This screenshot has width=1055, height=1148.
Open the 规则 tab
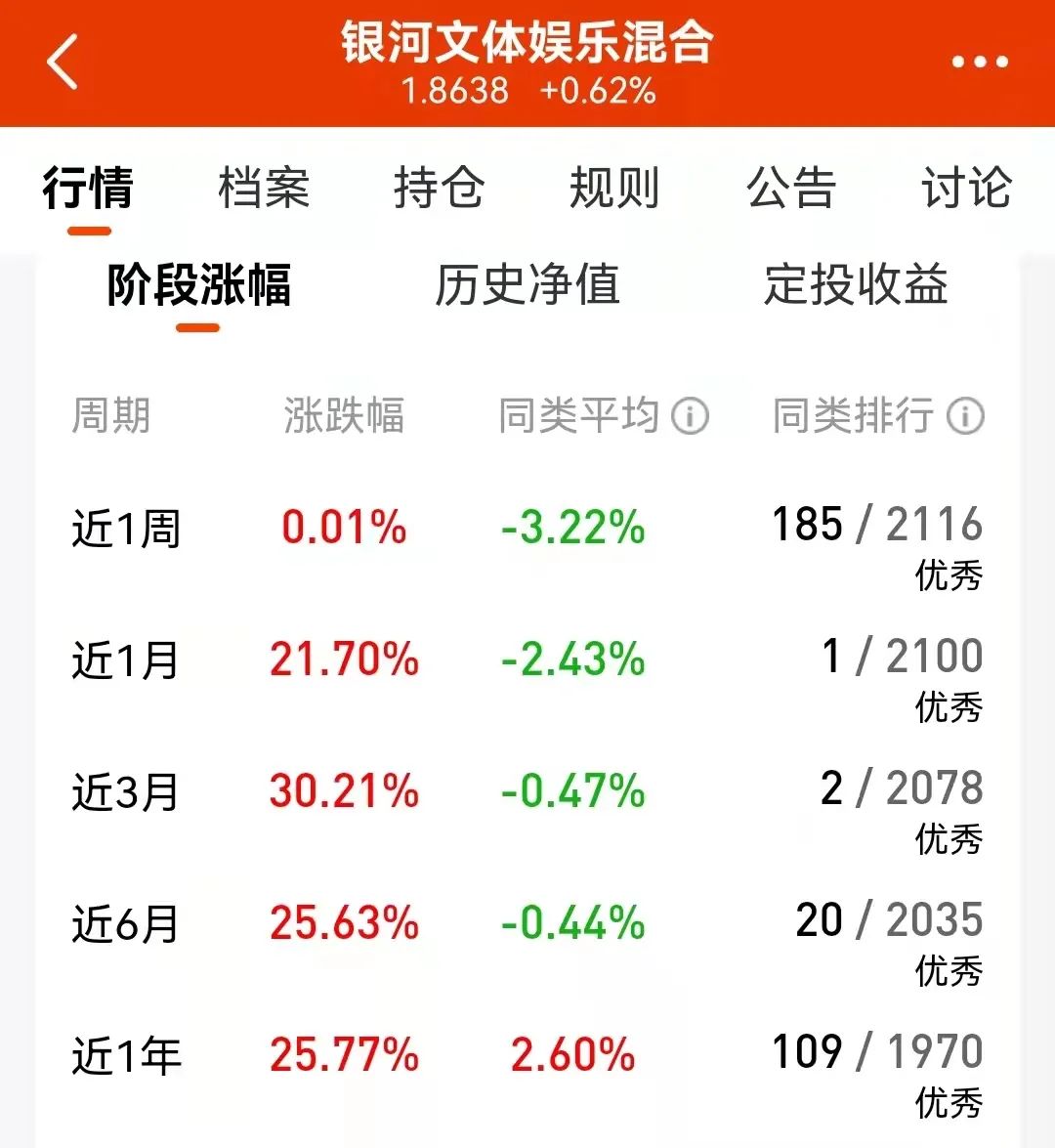[x=614, y=188]
